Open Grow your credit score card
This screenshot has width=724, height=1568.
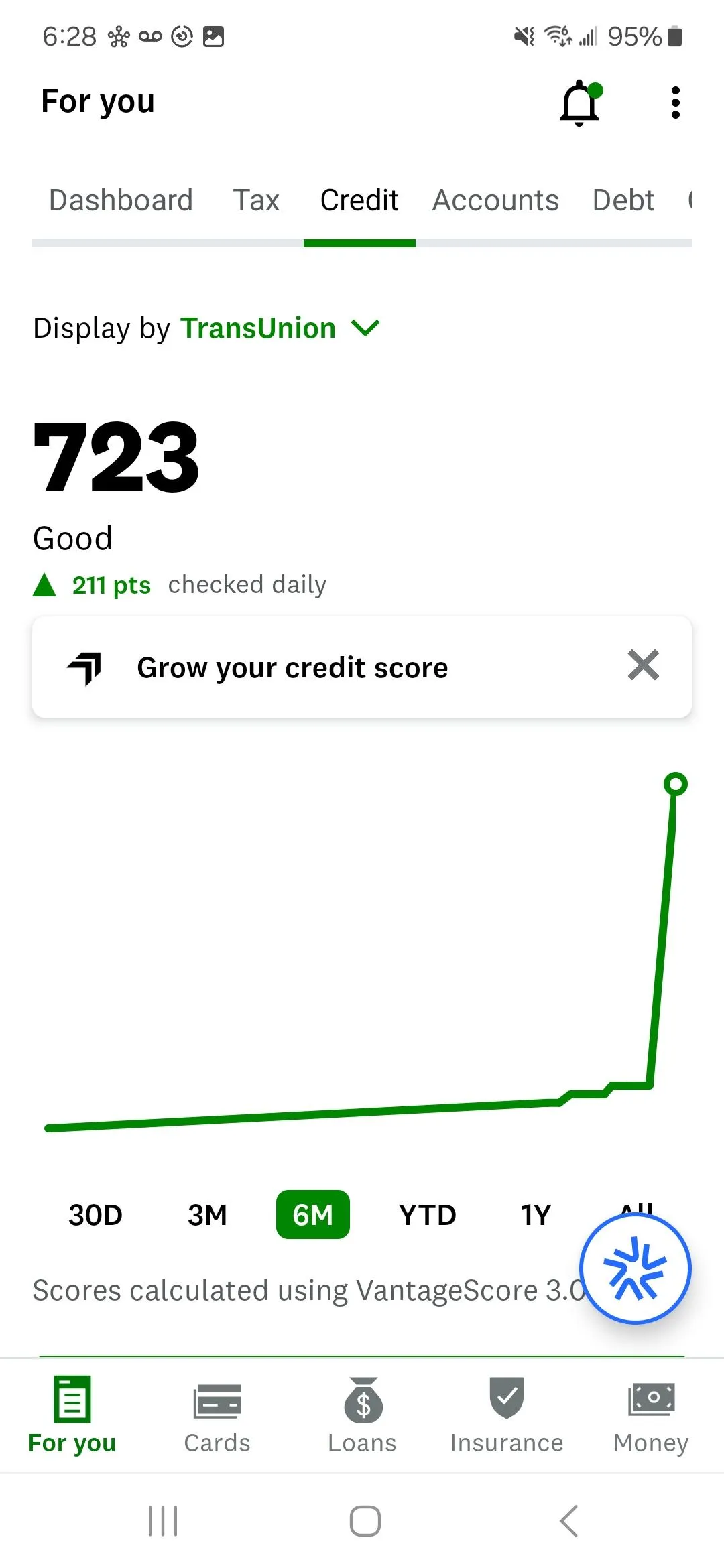(292, 667)
